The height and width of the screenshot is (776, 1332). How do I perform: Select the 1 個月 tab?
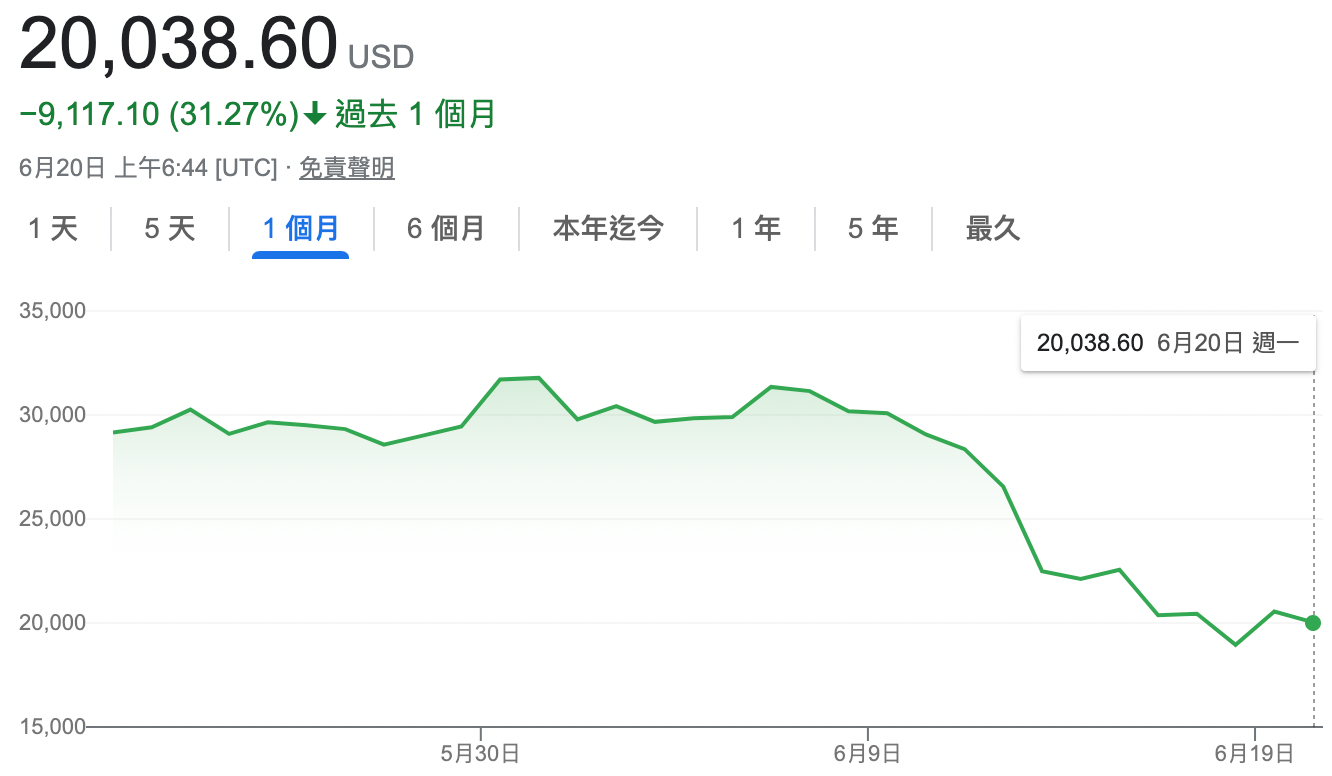coord(300,229)
